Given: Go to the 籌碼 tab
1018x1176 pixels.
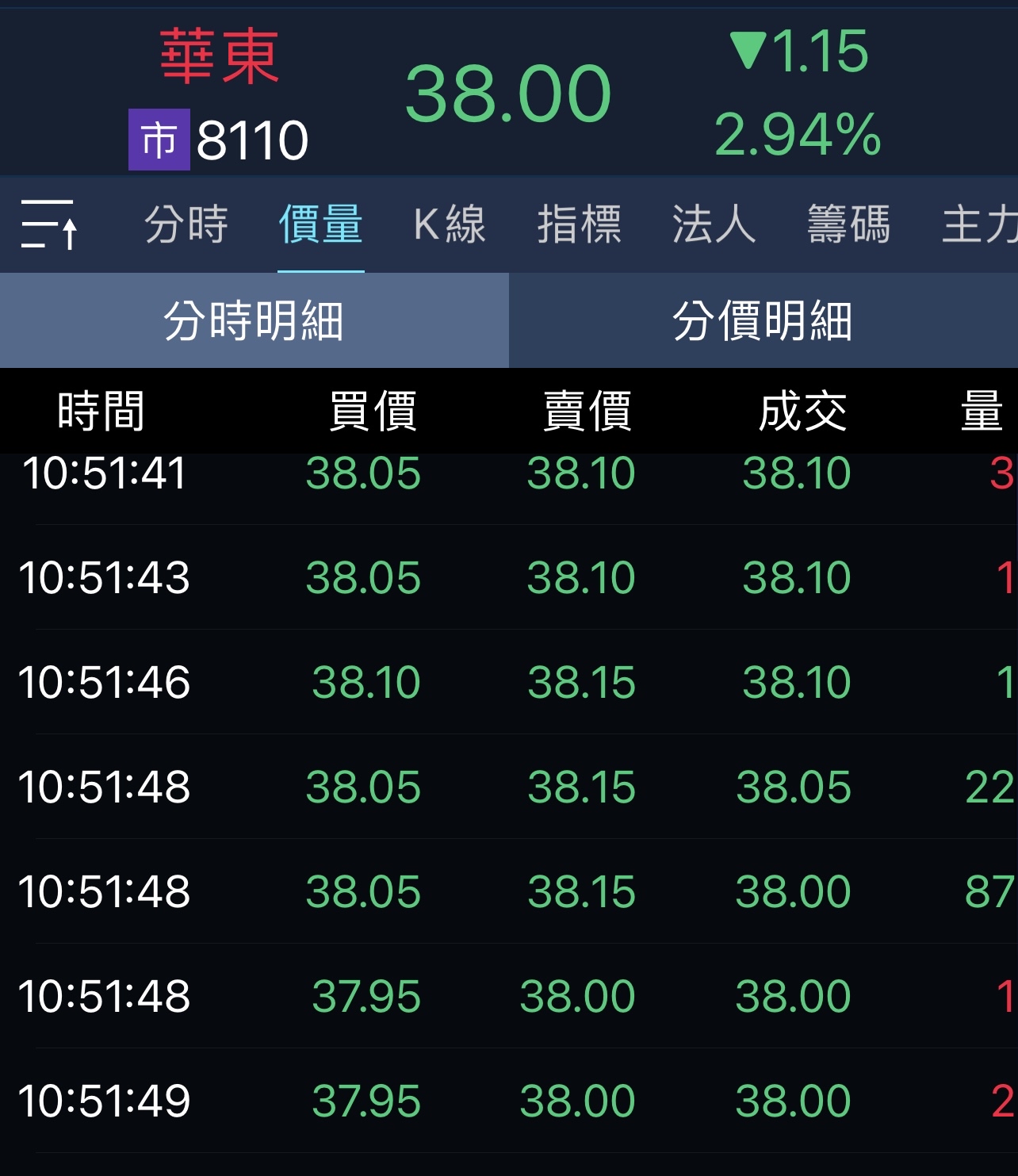Looking at the screenshot, I should pos(848,224).
